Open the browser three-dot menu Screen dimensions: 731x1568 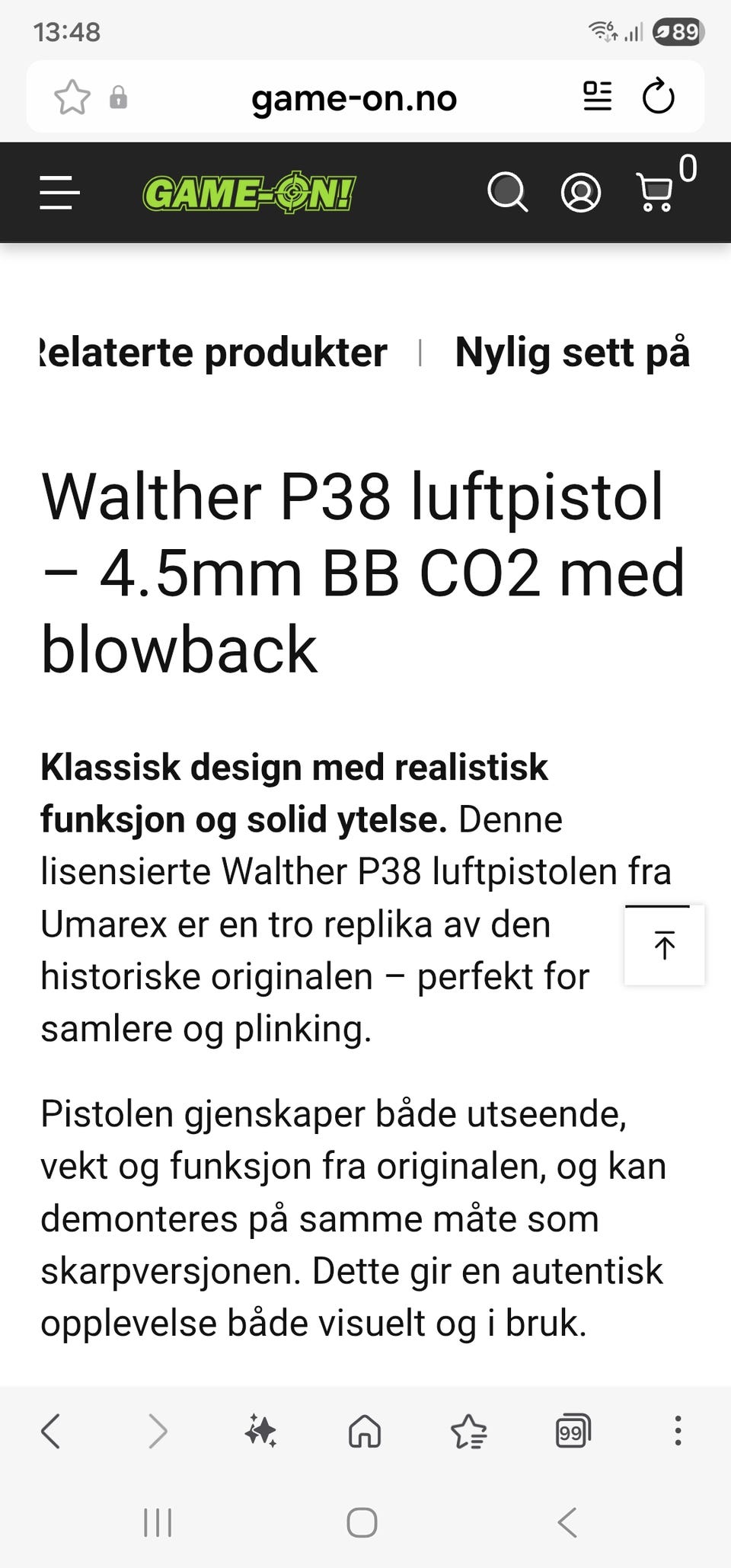coord(678,1431)
